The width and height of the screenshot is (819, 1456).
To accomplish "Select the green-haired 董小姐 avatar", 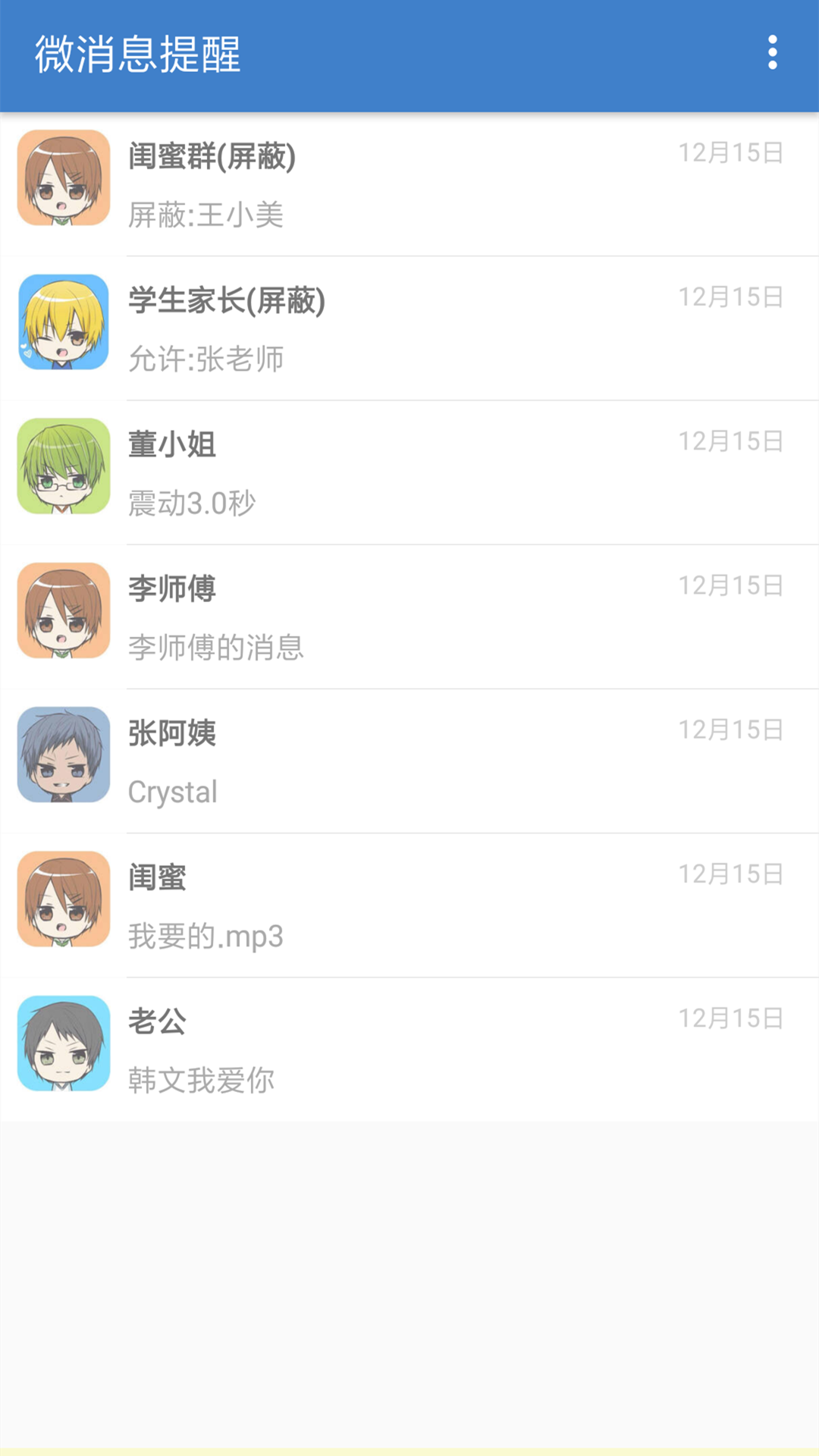I will pyautogui.click(x=64, y=466).
